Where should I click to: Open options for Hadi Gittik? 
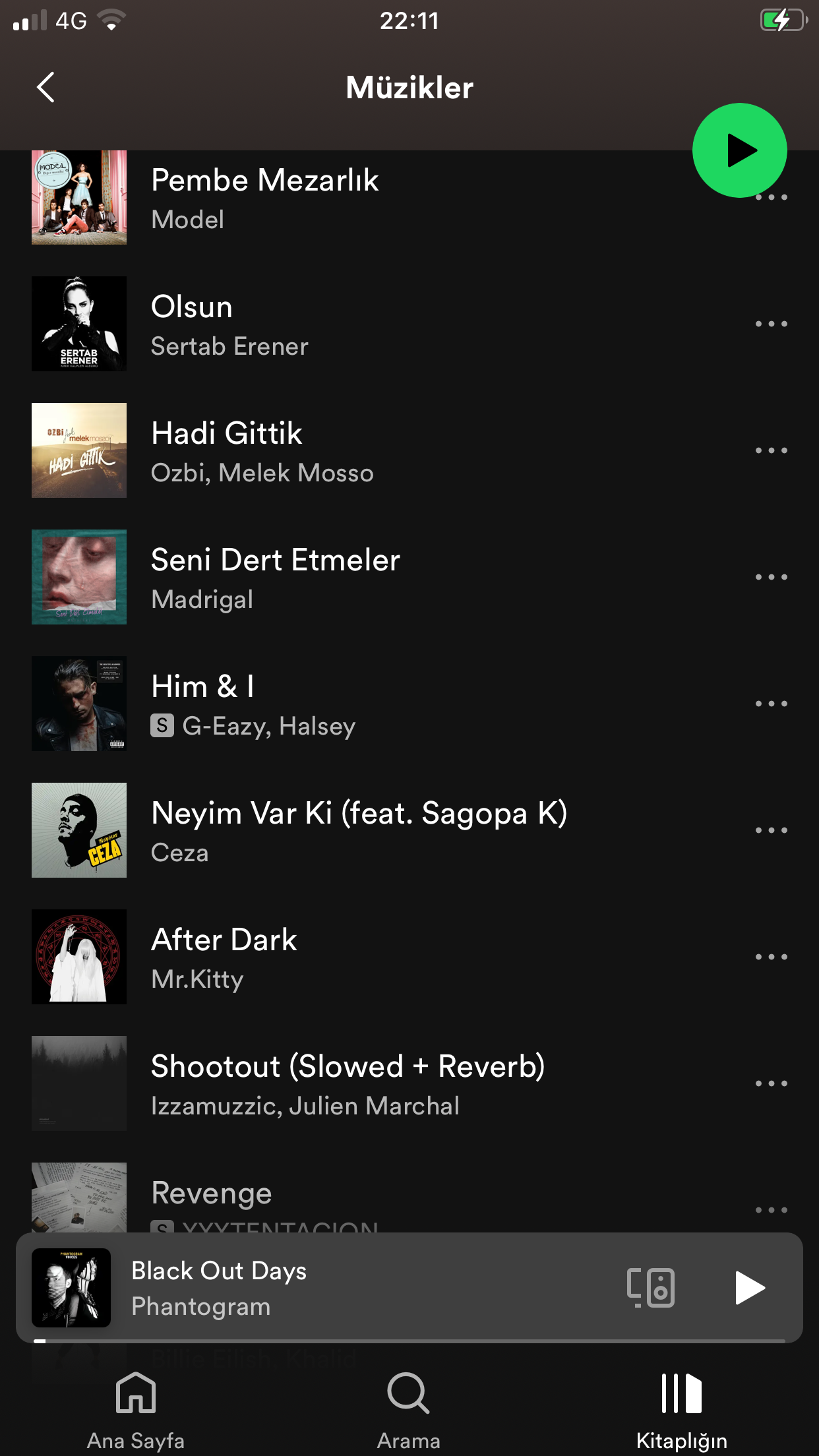point(771,450)
